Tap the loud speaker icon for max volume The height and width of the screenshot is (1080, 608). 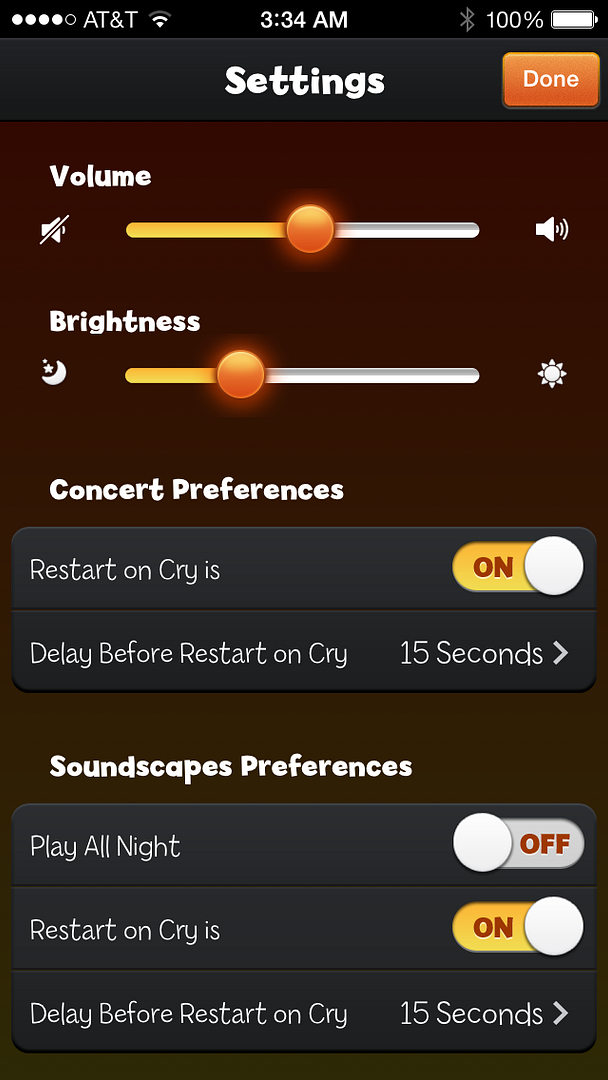[x=552, y=229]
